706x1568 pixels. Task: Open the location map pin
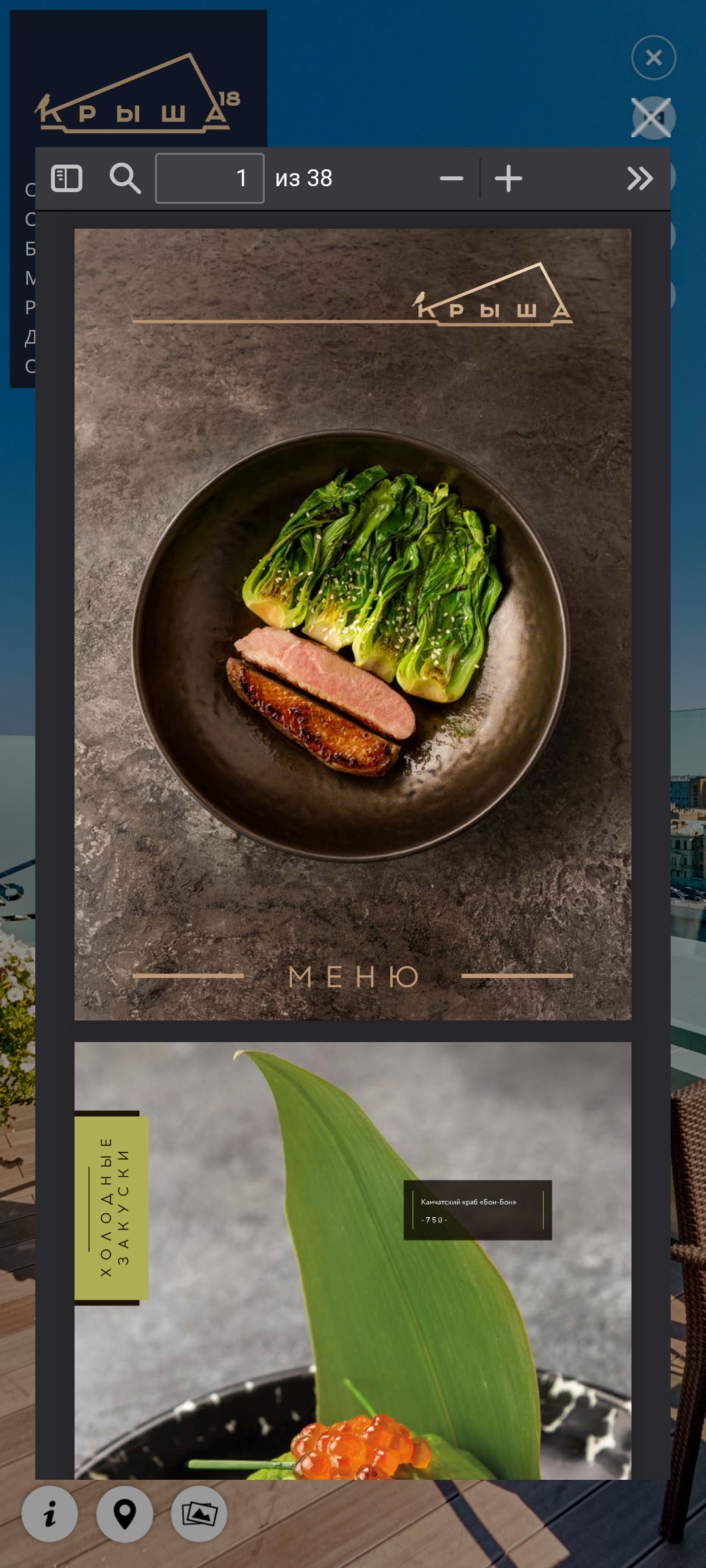(x=125, y=1514)
